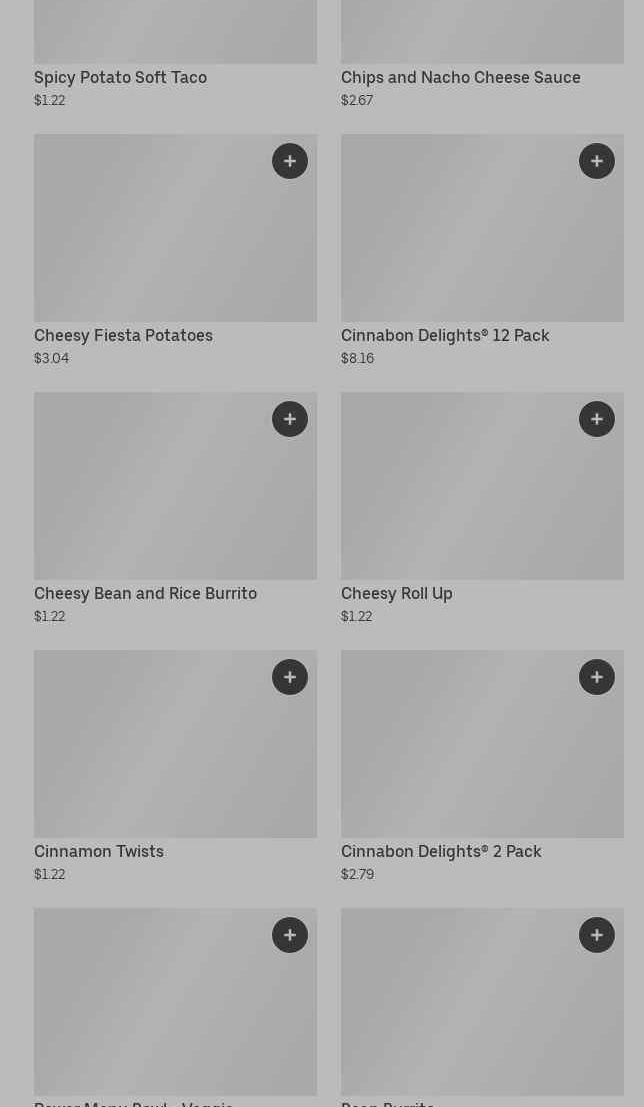
Task: Open the Spicy Potato Soft Taco item
Action: pos(120,78)
